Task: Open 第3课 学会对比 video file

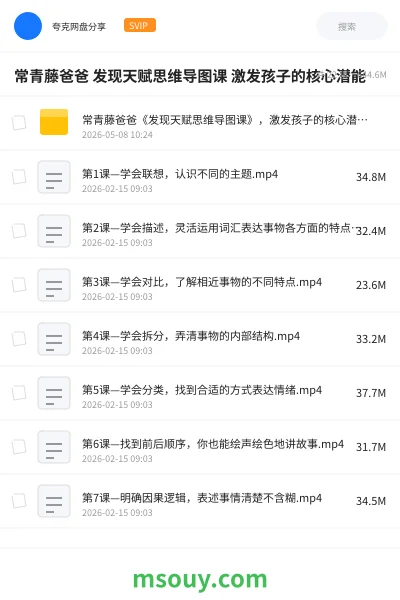Action: pos(200,285)
